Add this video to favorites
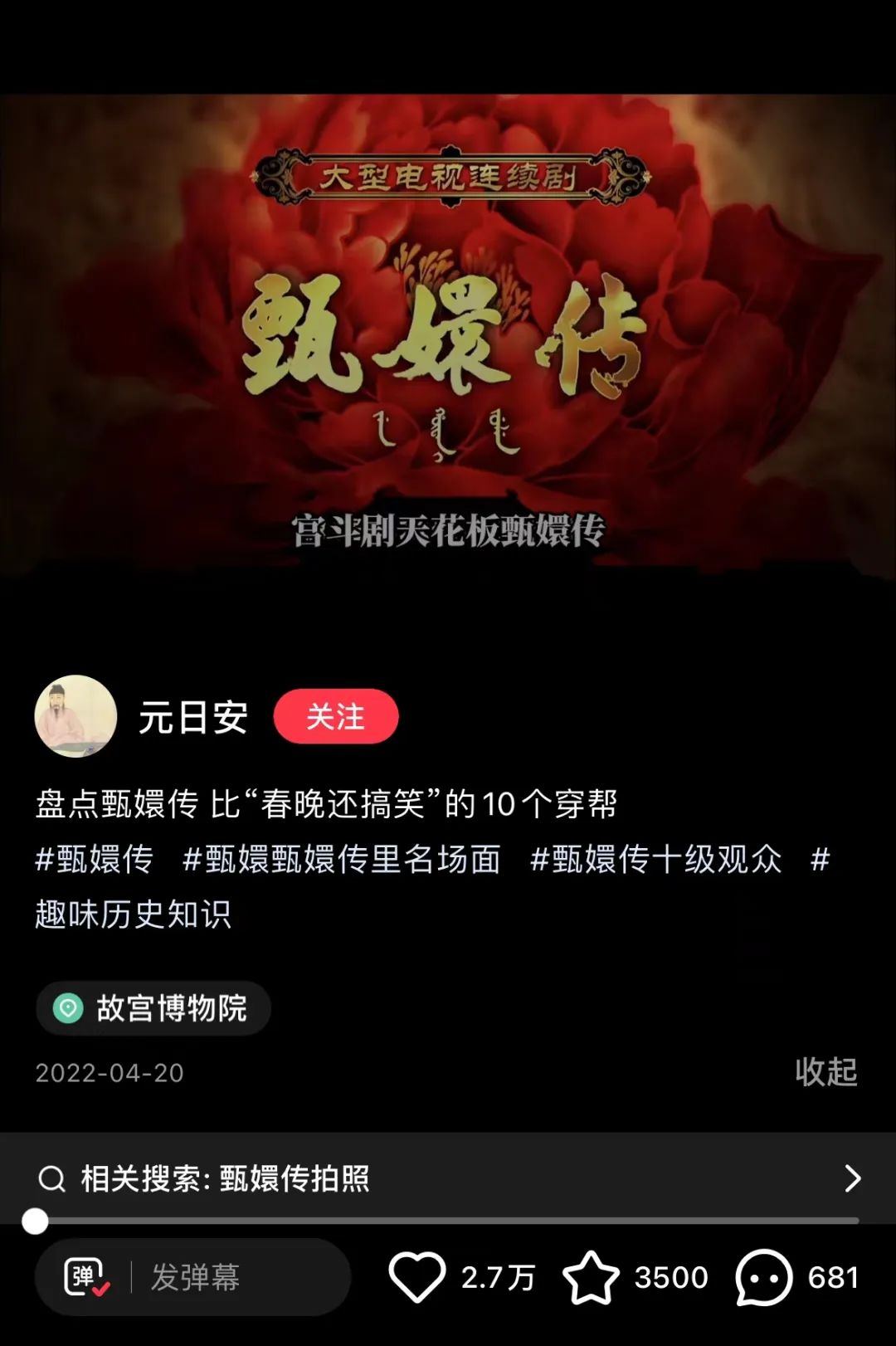The height and width of the screenshot is (1346, 896). click(x=591, y=1277)
